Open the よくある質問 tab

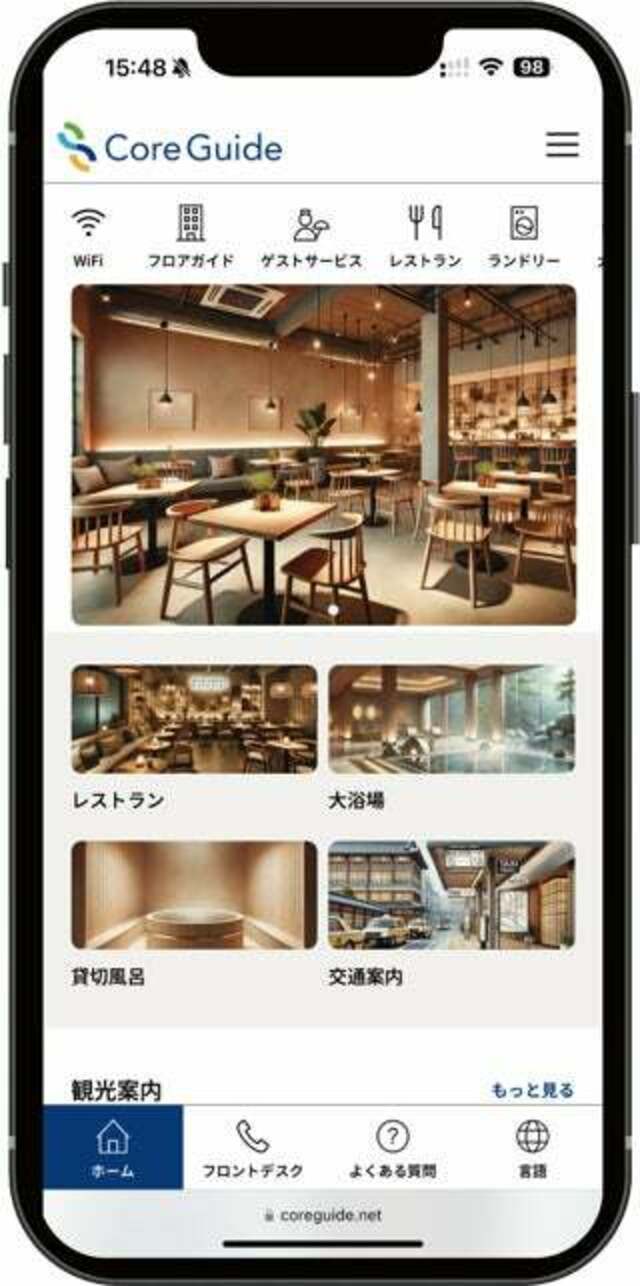[x=393, y=1148]
